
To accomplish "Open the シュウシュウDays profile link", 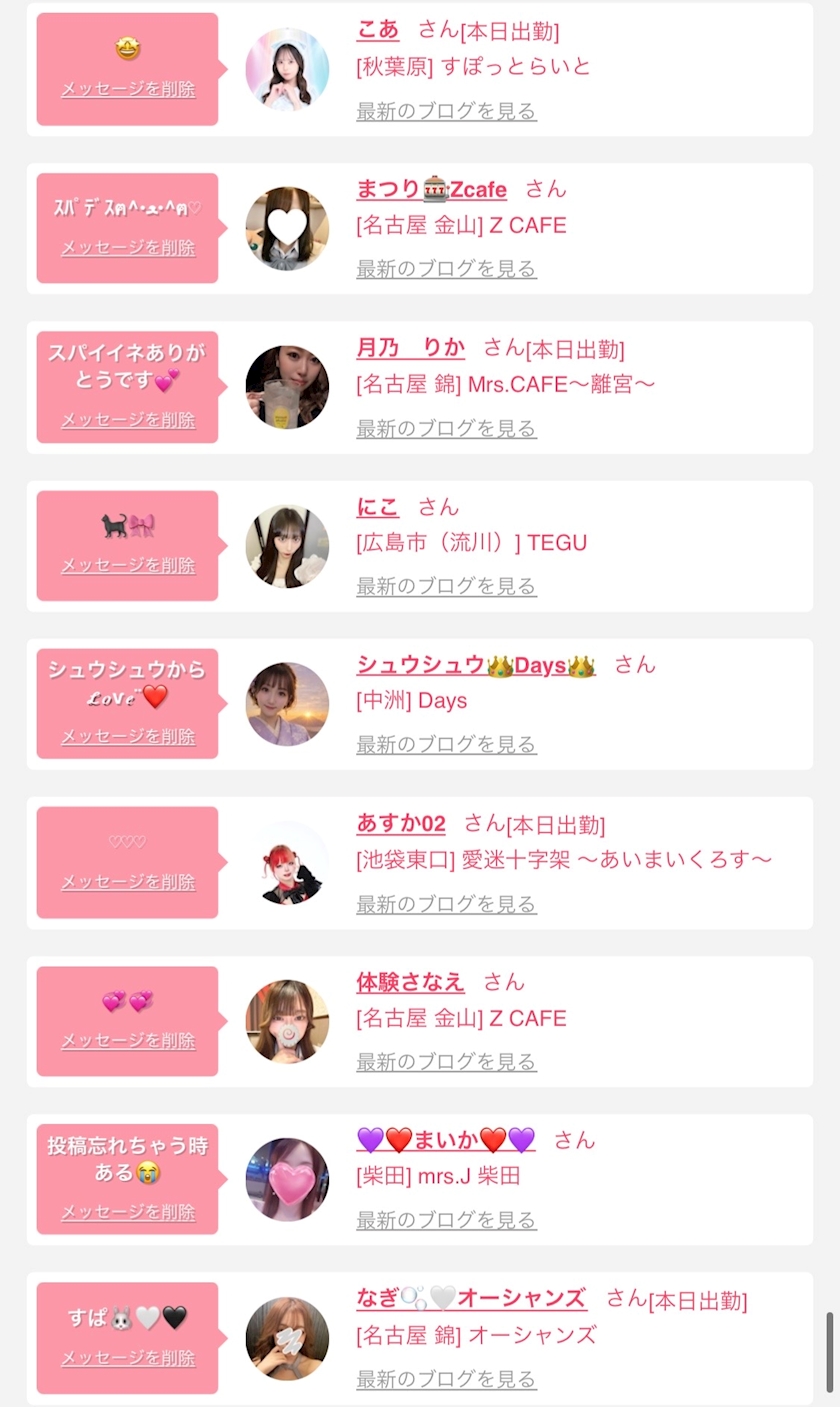I will pyautogui.click(x=476, y=665).
